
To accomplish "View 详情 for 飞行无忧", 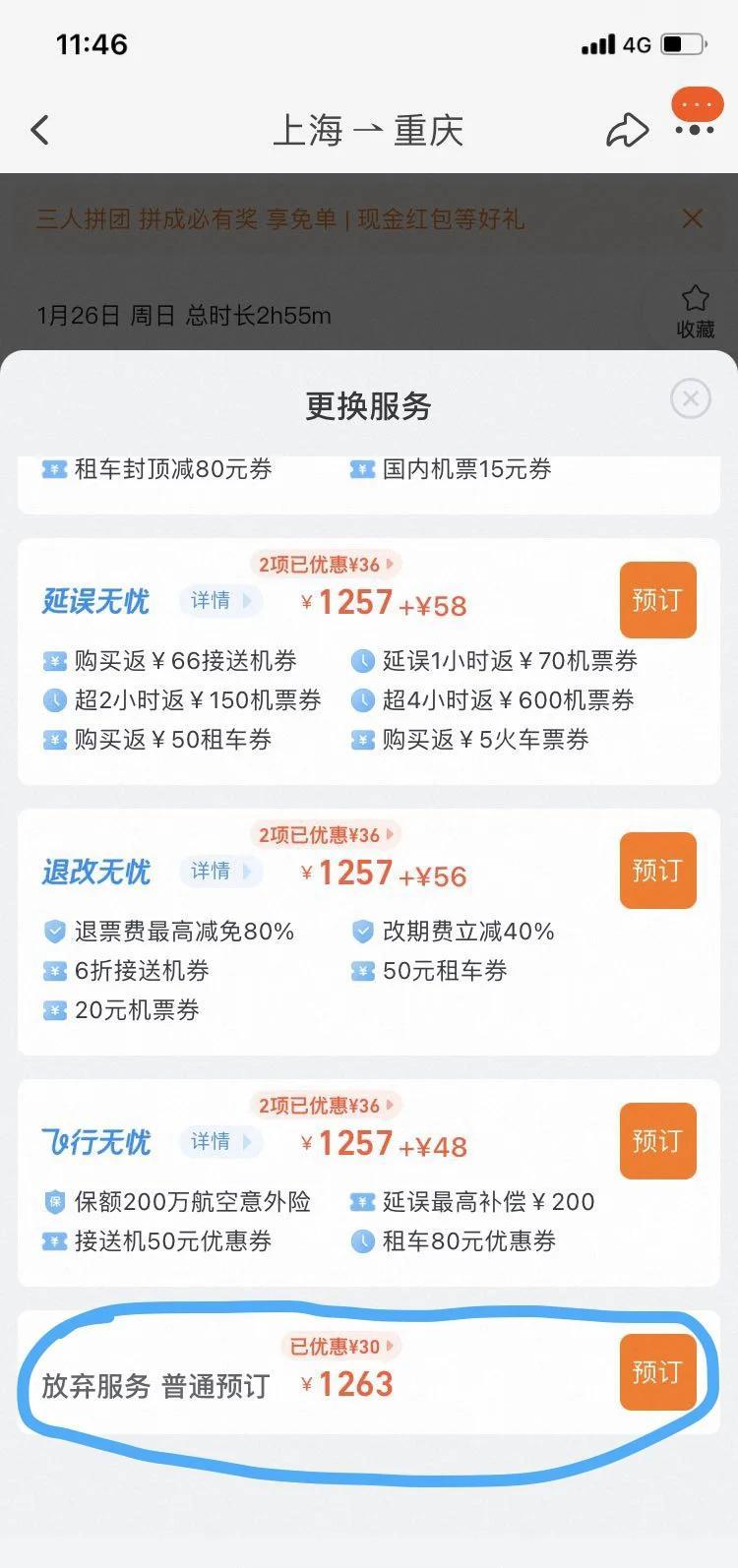I will (x=220, y=1141).
